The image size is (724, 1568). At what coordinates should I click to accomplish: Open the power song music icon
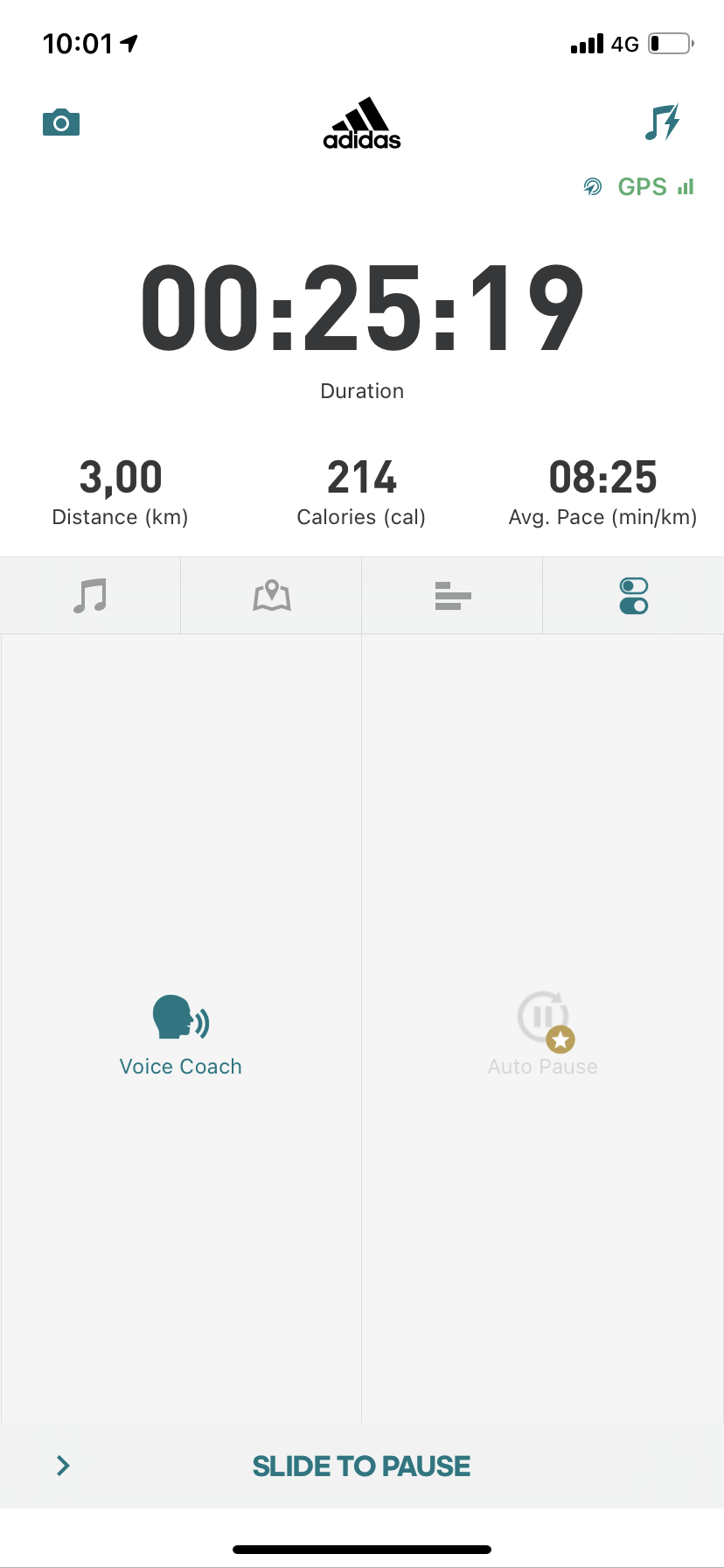pyautogui.click(x=662, y=122)
